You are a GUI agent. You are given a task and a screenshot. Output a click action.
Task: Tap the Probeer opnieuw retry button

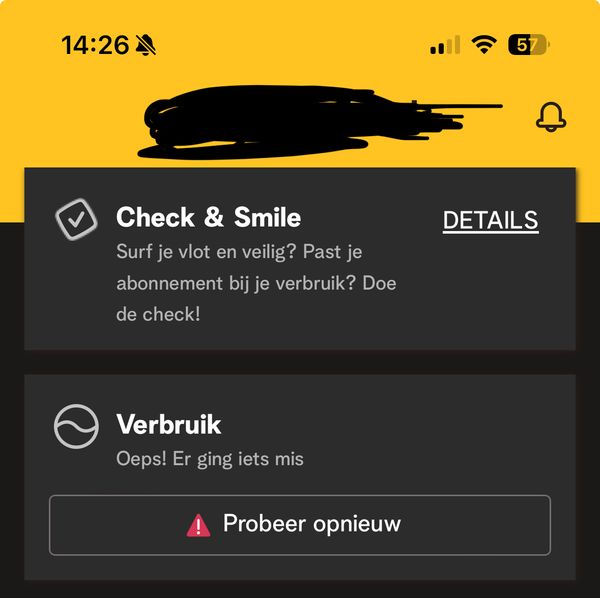(300, 524)
